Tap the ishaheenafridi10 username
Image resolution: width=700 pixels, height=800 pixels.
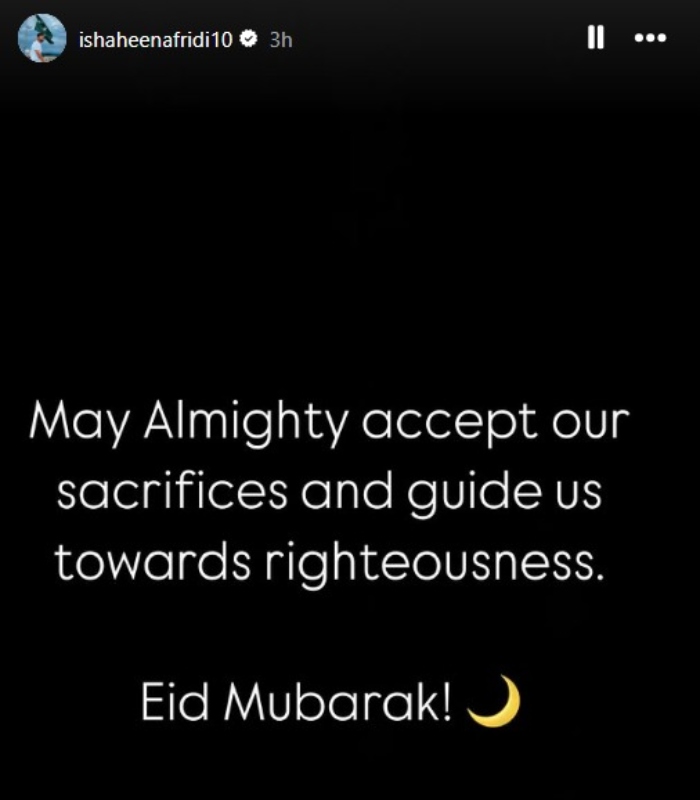(x=155, y=40)
